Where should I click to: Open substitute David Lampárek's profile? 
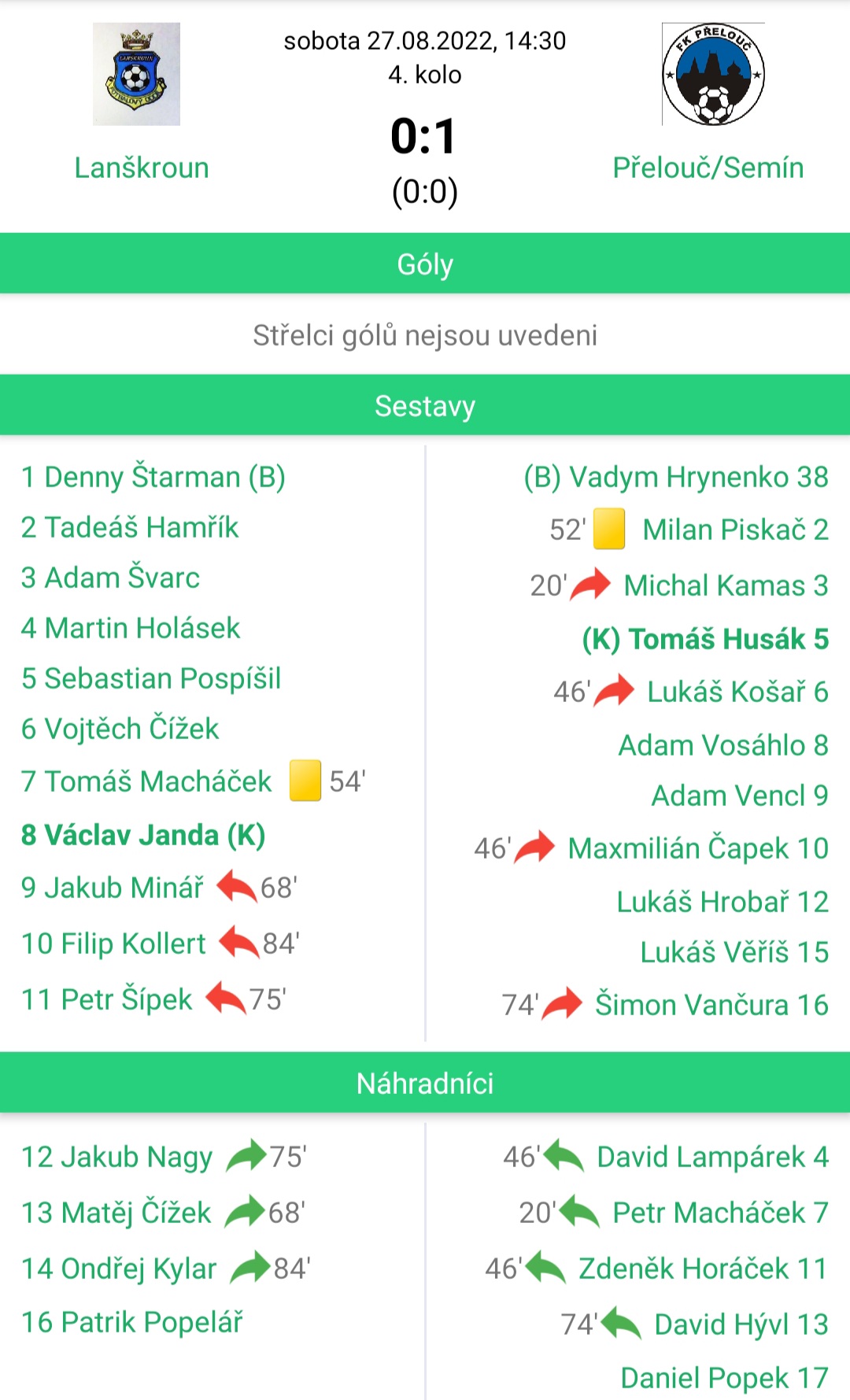tap(712, 1157)
